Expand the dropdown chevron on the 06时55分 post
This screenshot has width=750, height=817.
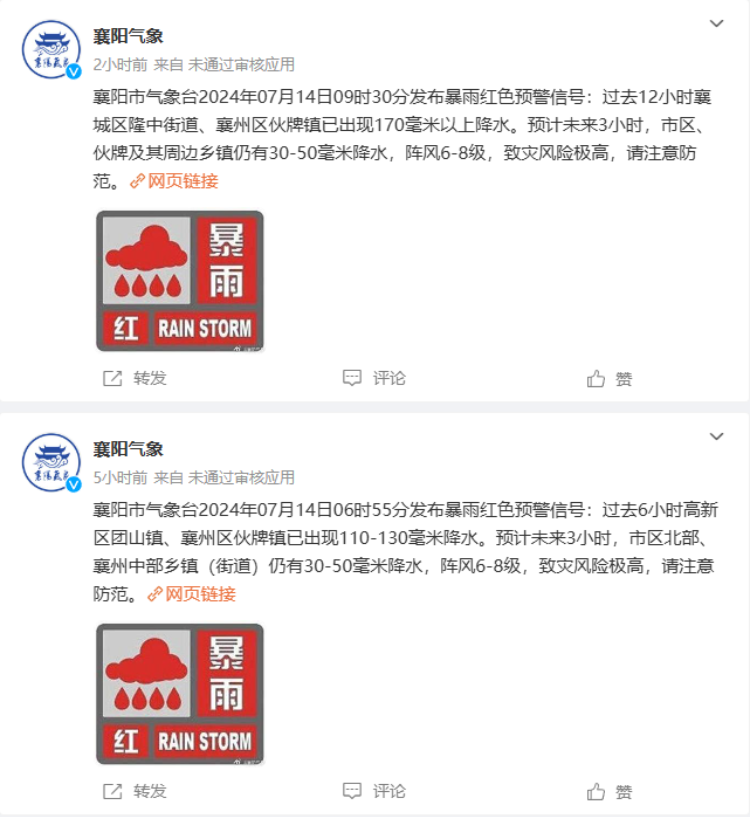click(x=716, y=437)
